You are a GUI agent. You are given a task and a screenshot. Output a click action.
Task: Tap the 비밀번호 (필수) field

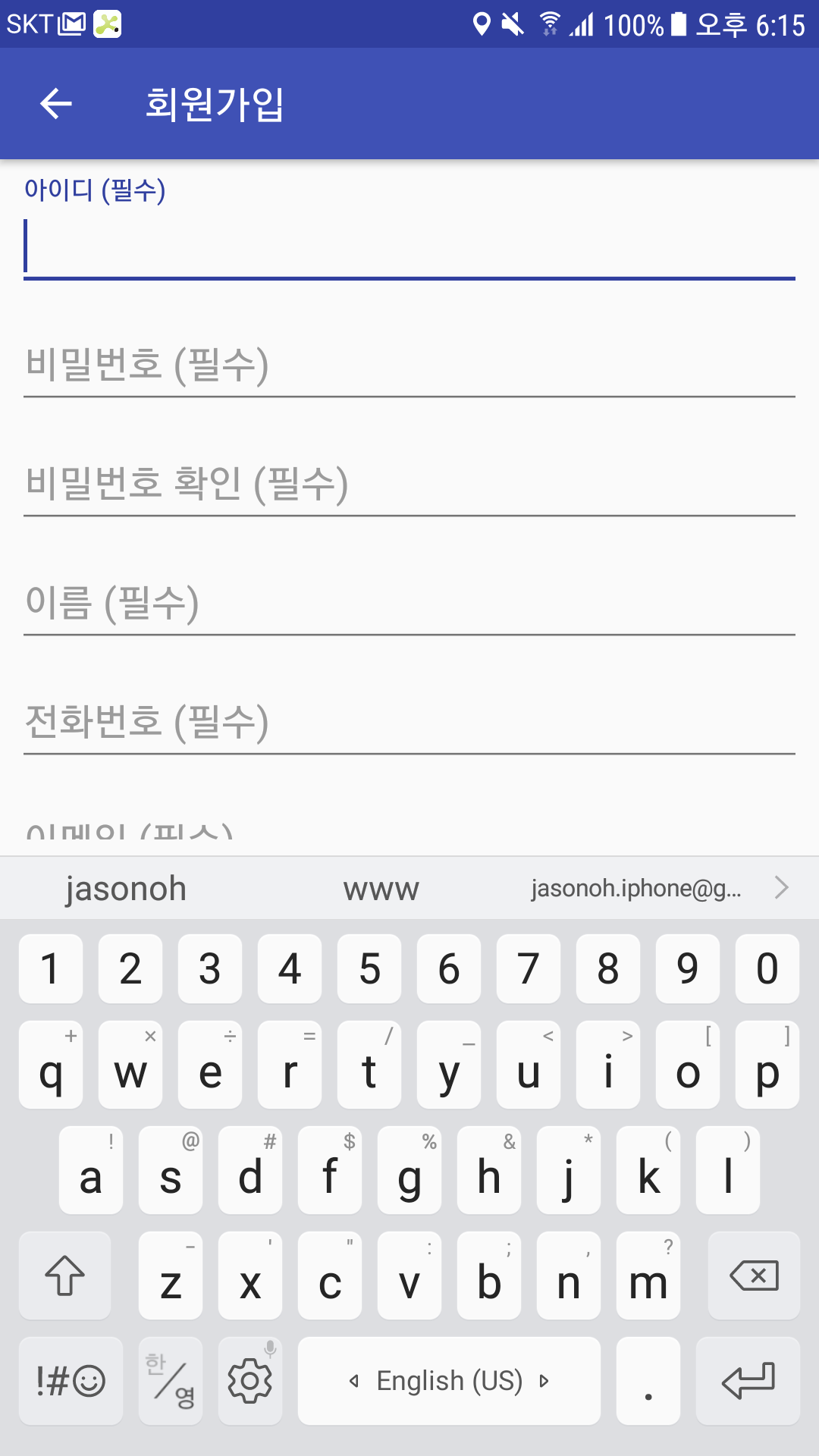click(409, 366)
